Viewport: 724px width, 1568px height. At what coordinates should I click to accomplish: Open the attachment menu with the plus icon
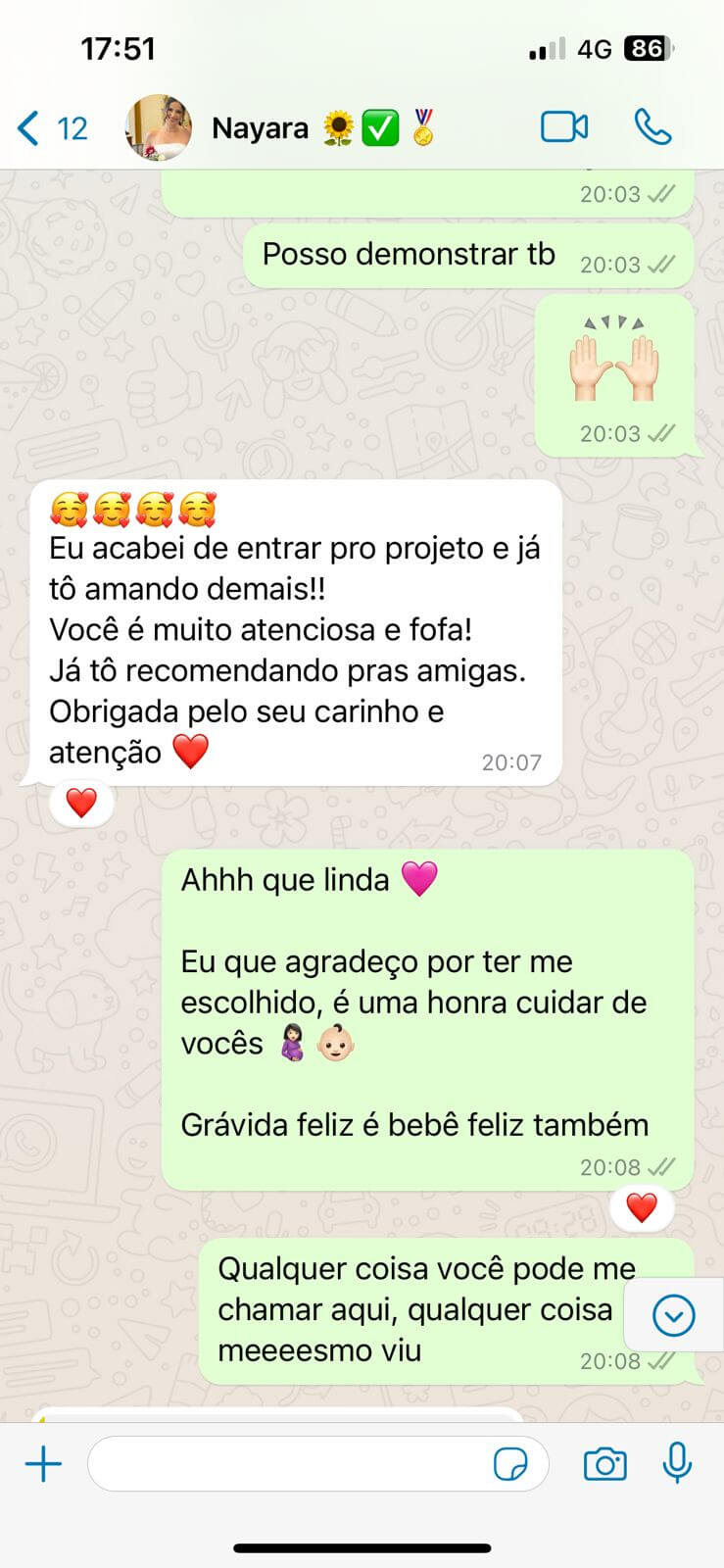pos(42,1463)
